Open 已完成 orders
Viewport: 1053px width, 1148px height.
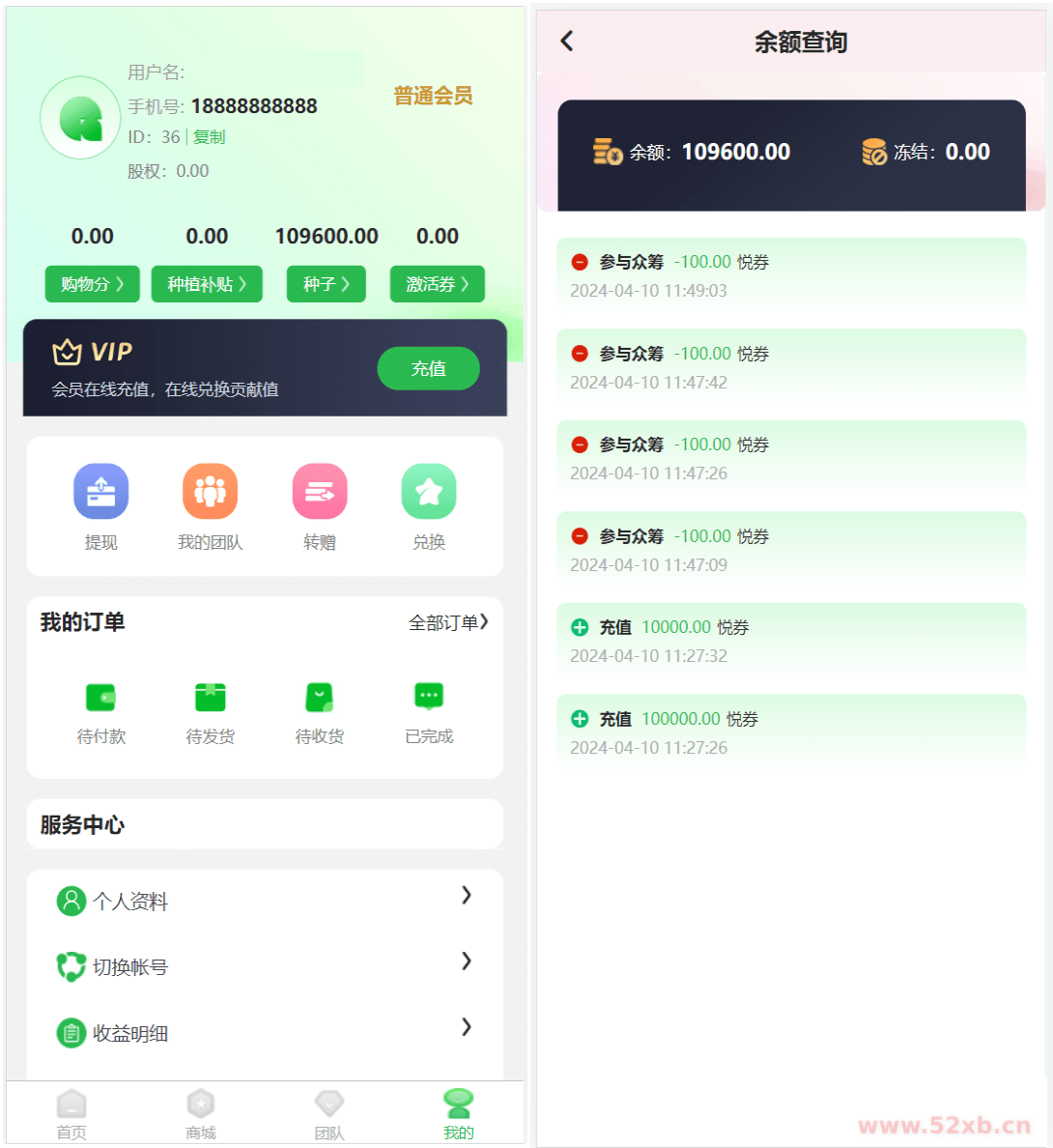click(x=429, y=712)
